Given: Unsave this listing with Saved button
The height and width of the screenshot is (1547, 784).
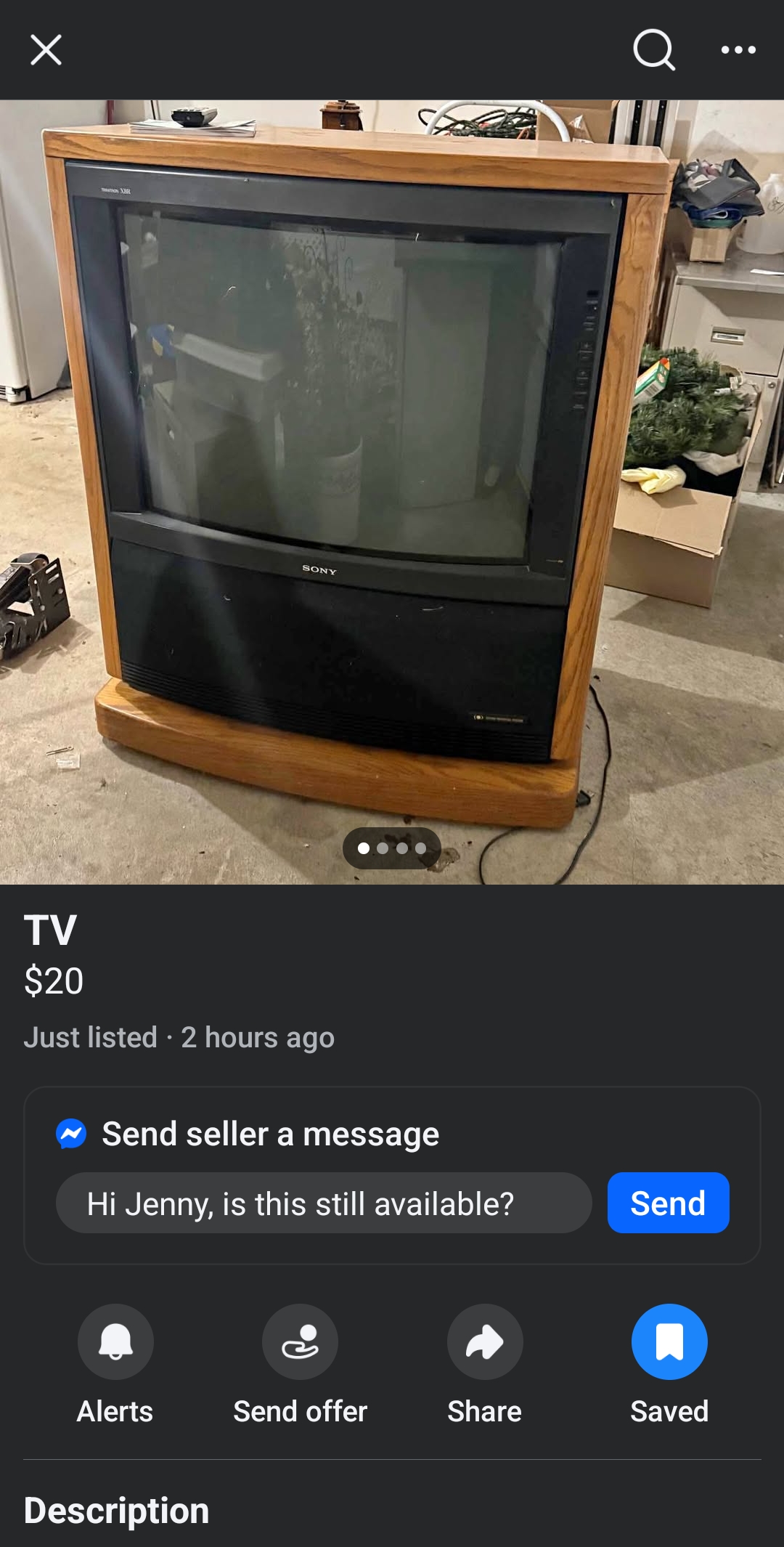Looking at the screenshot, I should (669, 1341).
